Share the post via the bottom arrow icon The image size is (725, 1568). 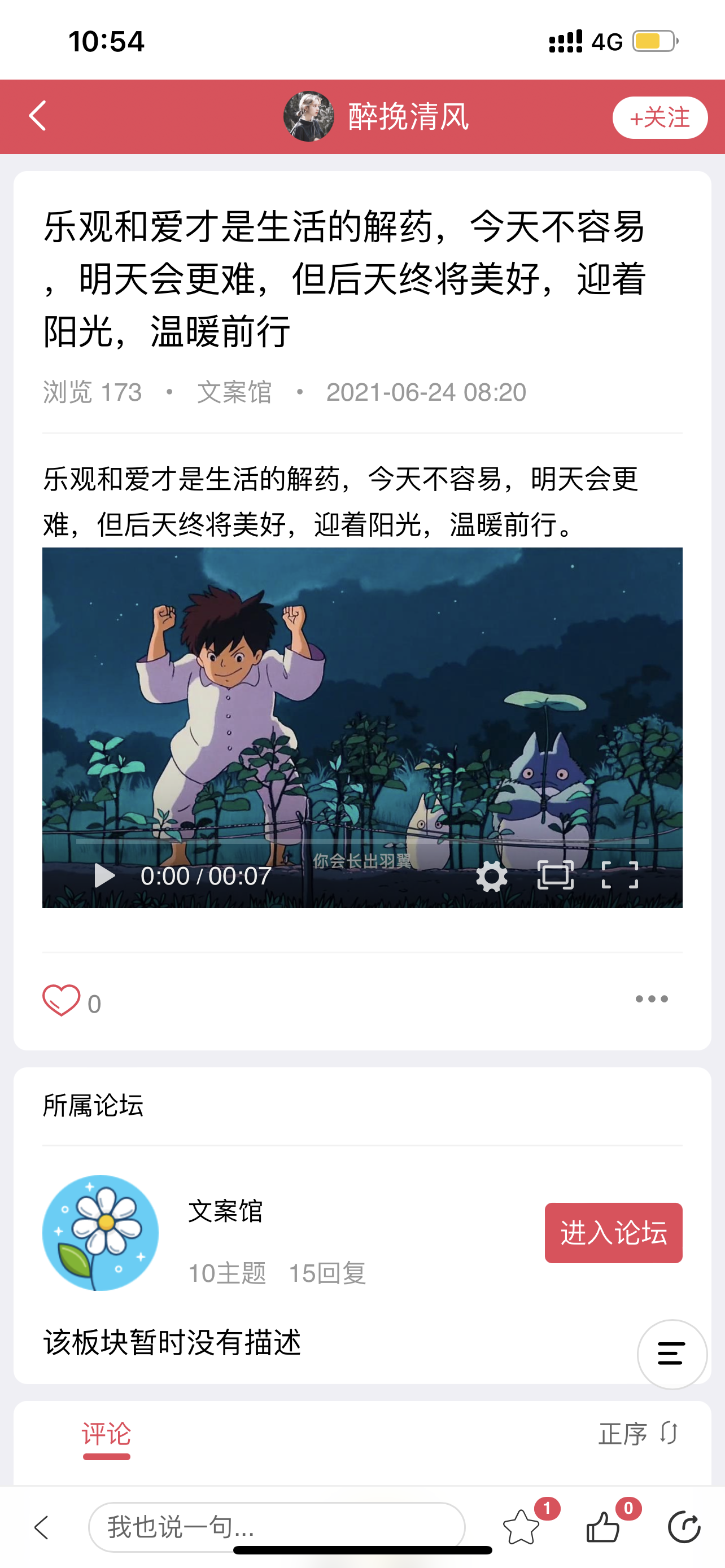[684, 1527]
